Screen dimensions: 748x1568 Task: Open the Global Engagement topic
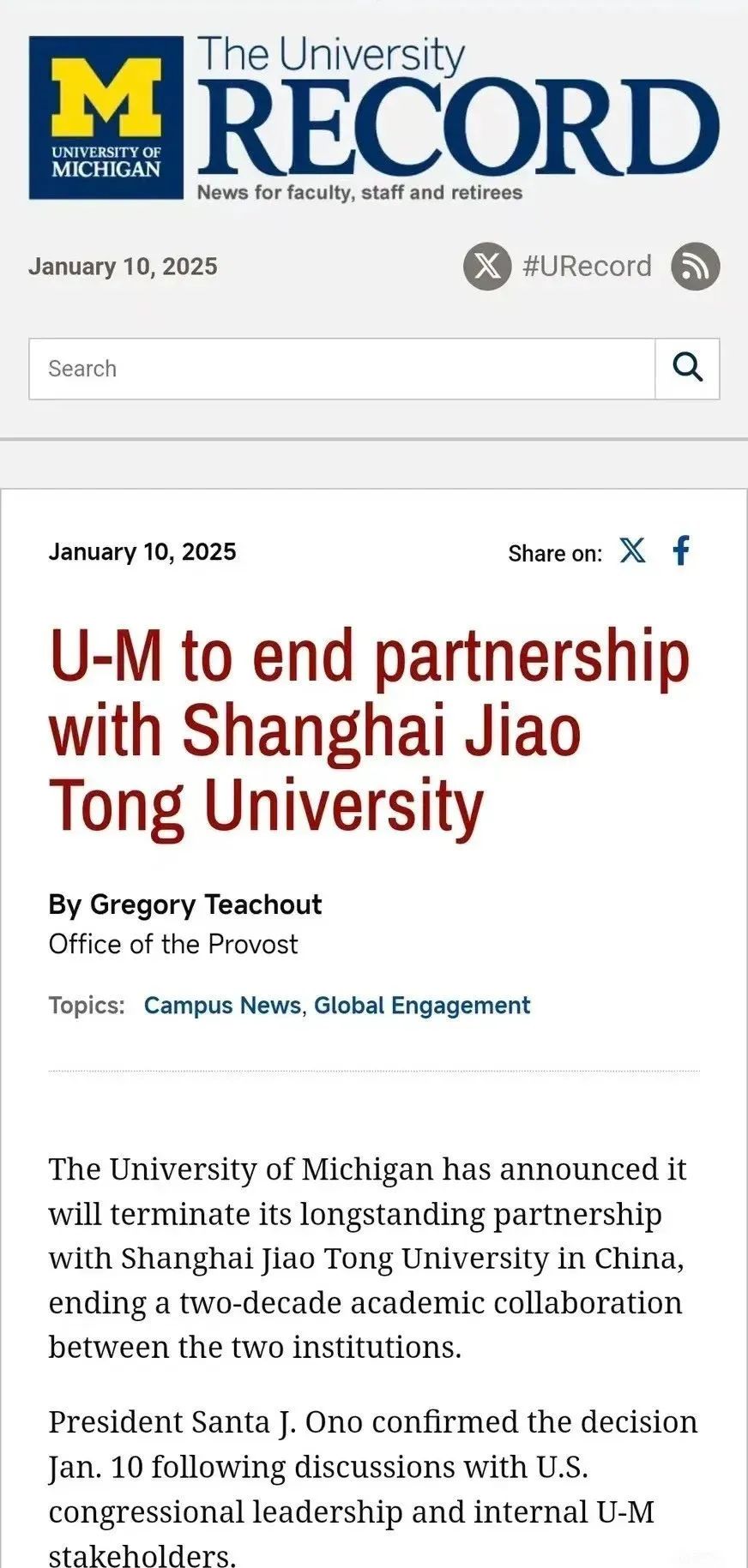click(x=422, y=1005)
